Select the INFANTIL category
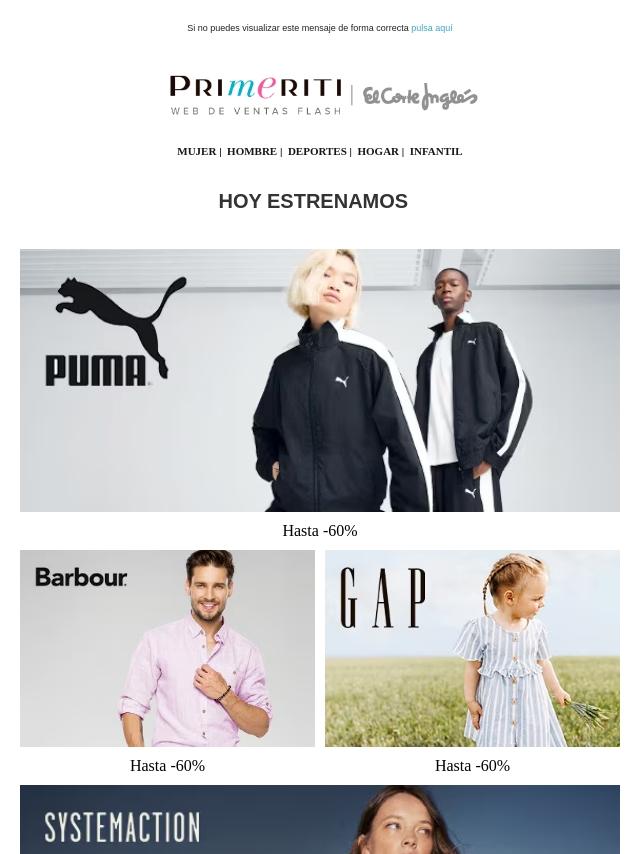Image resolution: width=640 pixels, height=854 pixels. [435, 151]
